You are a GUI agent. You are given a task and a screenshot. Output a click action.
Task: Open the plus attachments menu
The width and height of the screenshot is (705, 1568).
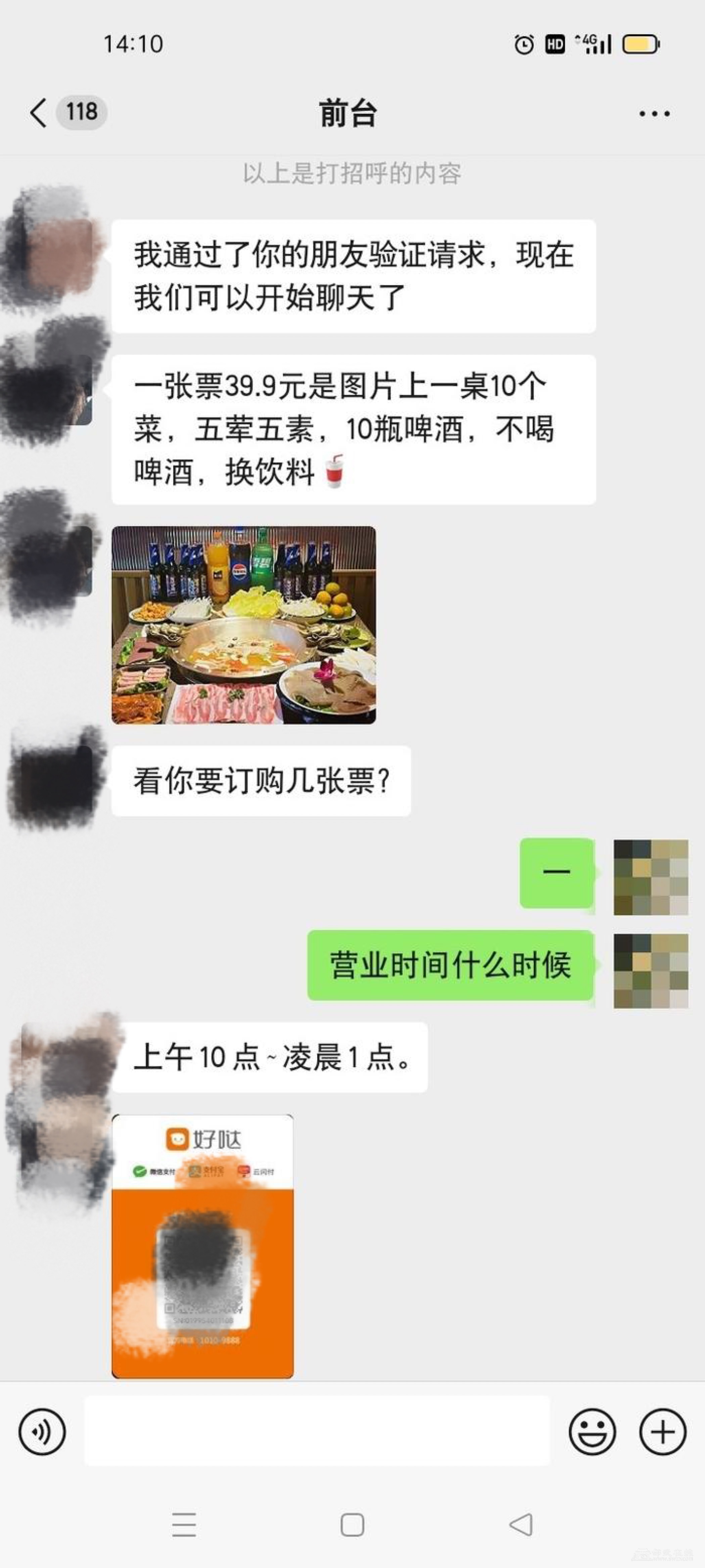pos(662,1432)
